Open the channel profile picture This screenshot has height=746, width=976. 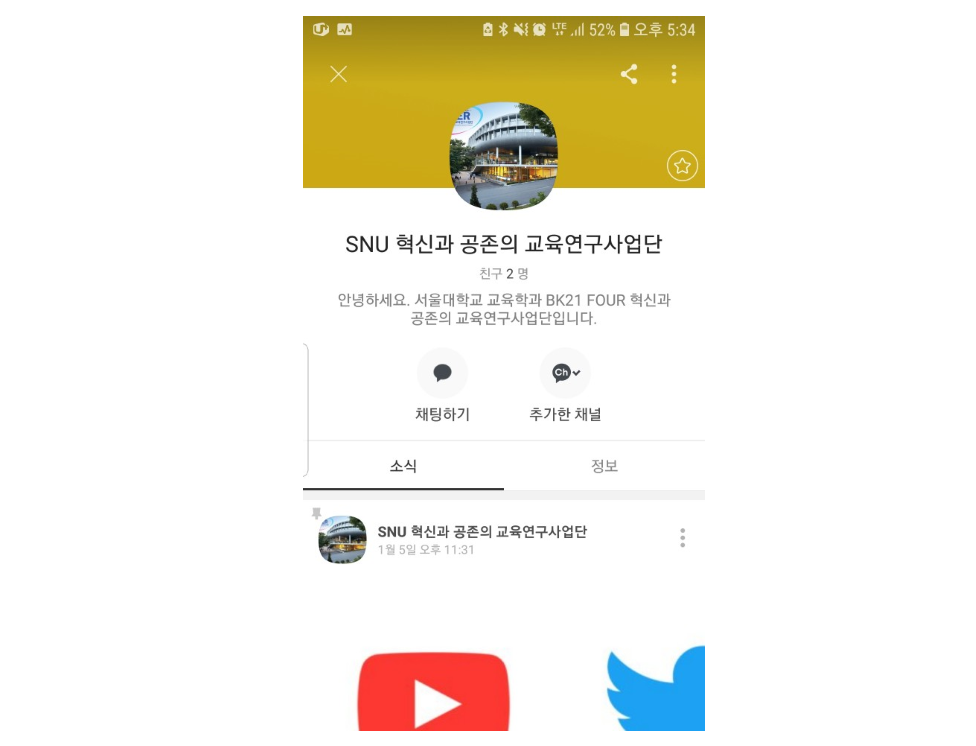coord(503,156)
